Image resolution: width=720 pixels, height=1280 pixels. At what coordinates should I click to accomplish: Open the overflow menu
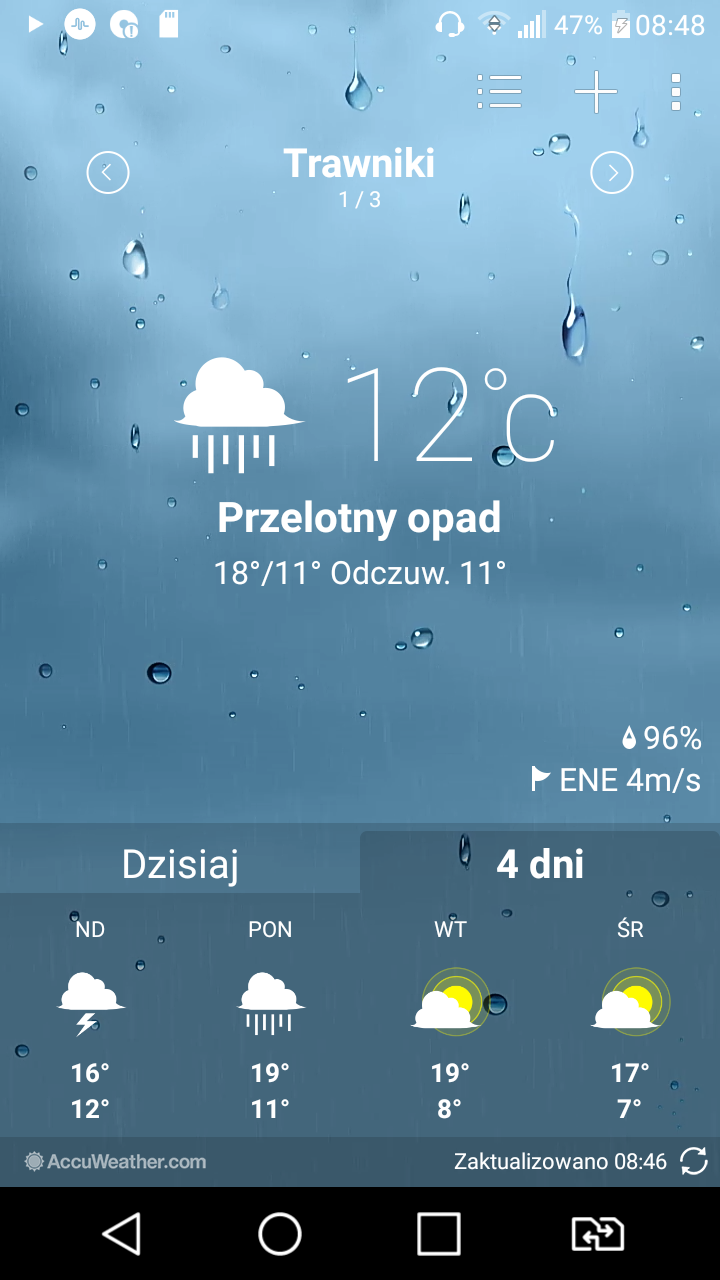[x=676, y=92]
